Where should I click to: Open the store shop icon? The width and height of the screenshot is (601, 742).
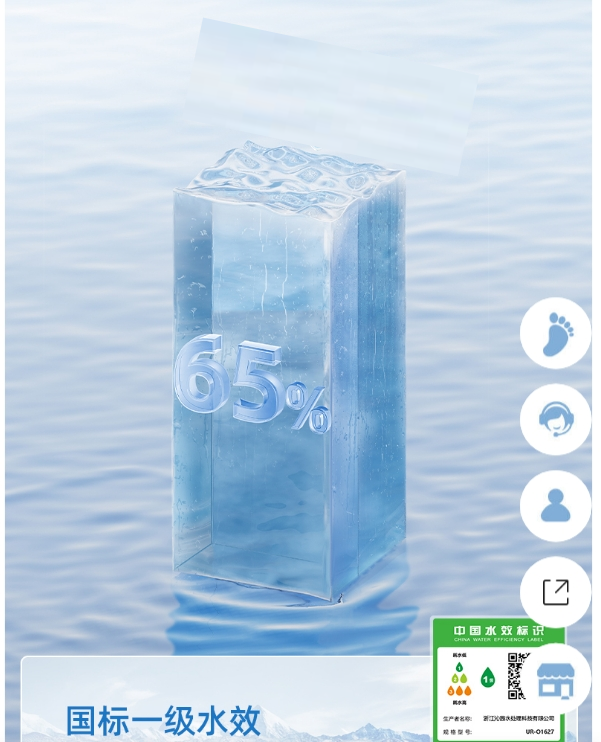pos(557,679)
